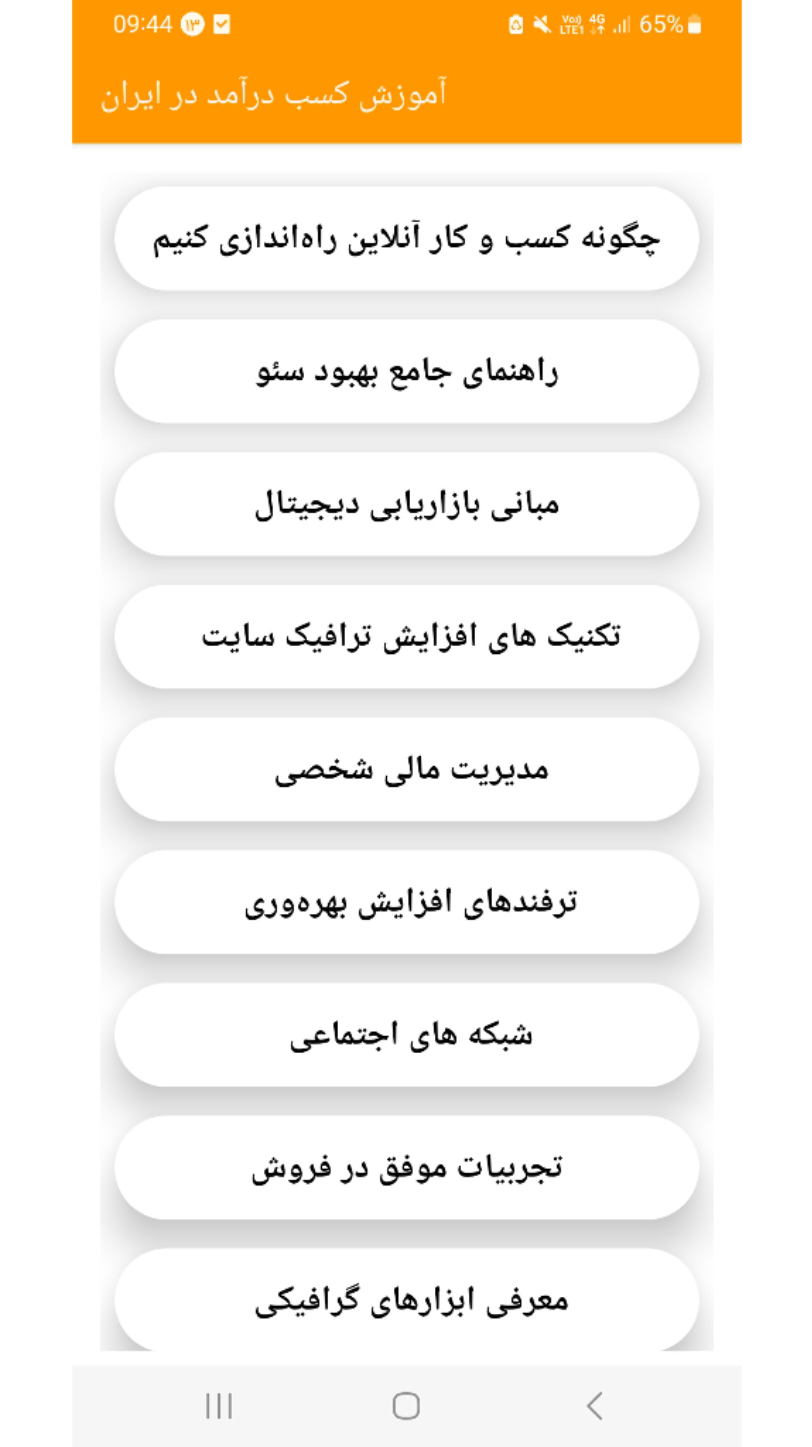Tap the home navigation button
Screen dimensions: 812x1447
click(406, 1406)
